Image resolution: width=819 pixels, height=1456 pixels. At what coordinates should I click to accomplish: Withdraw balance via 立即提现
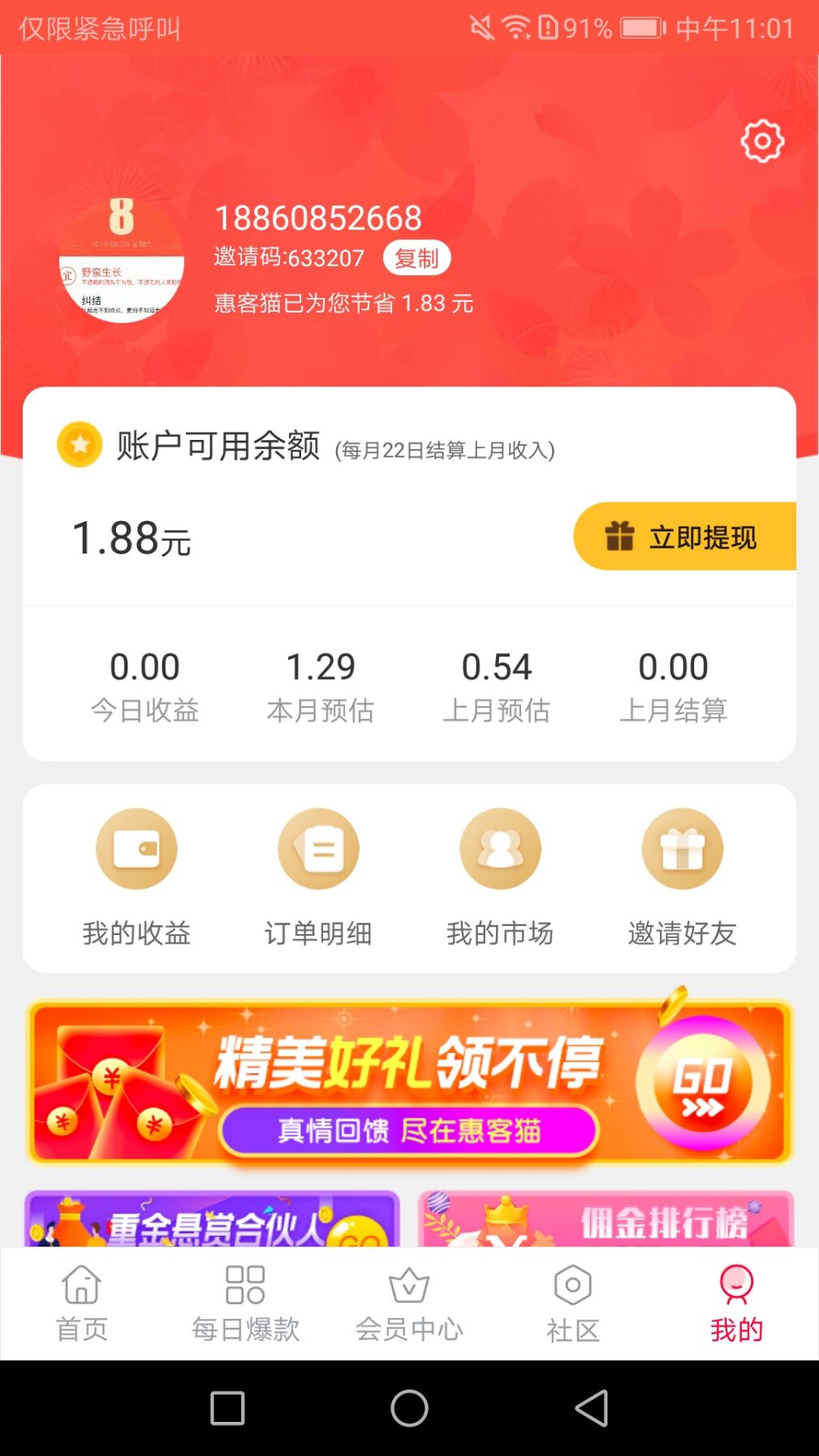coord(683,536)
